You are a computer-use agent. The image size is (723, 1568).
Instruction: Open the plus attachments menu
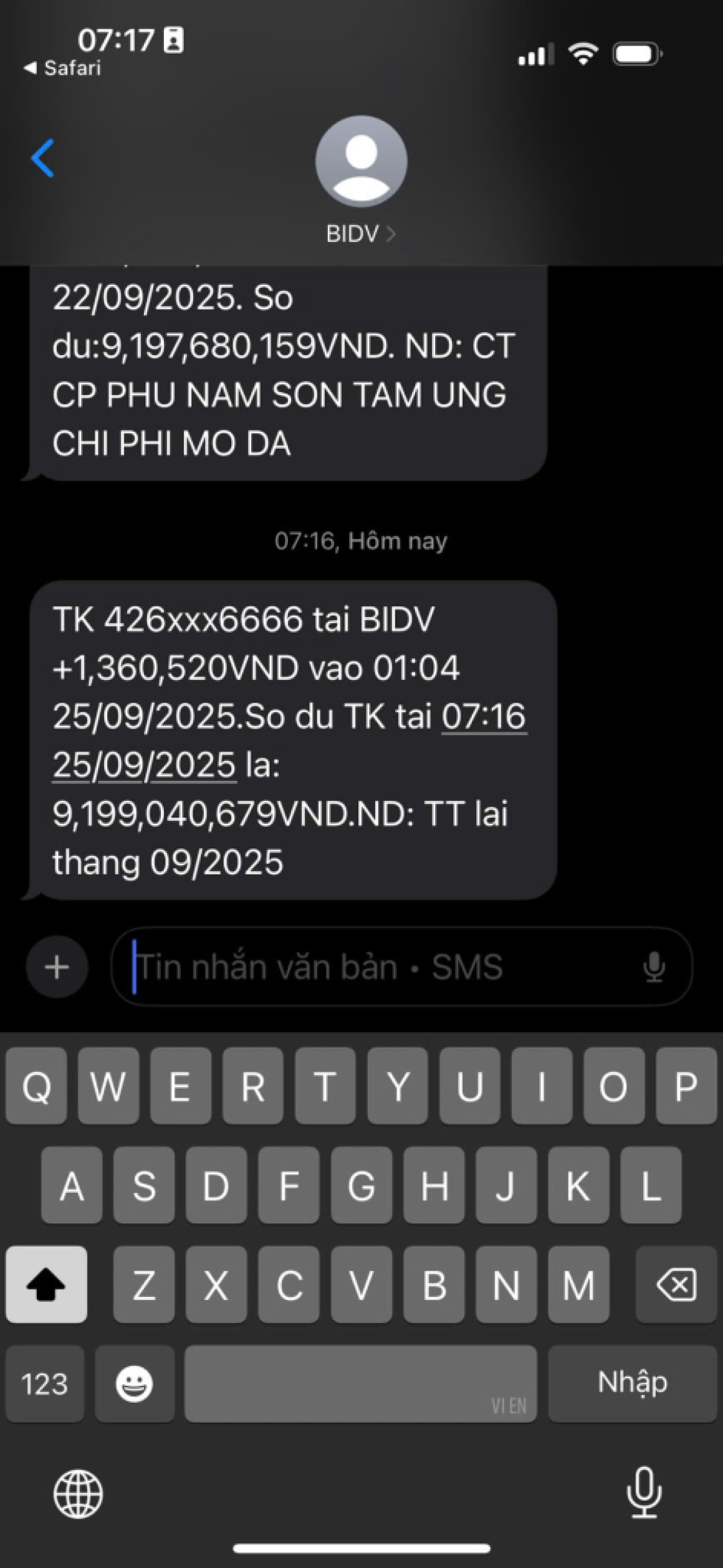(57, 967)
